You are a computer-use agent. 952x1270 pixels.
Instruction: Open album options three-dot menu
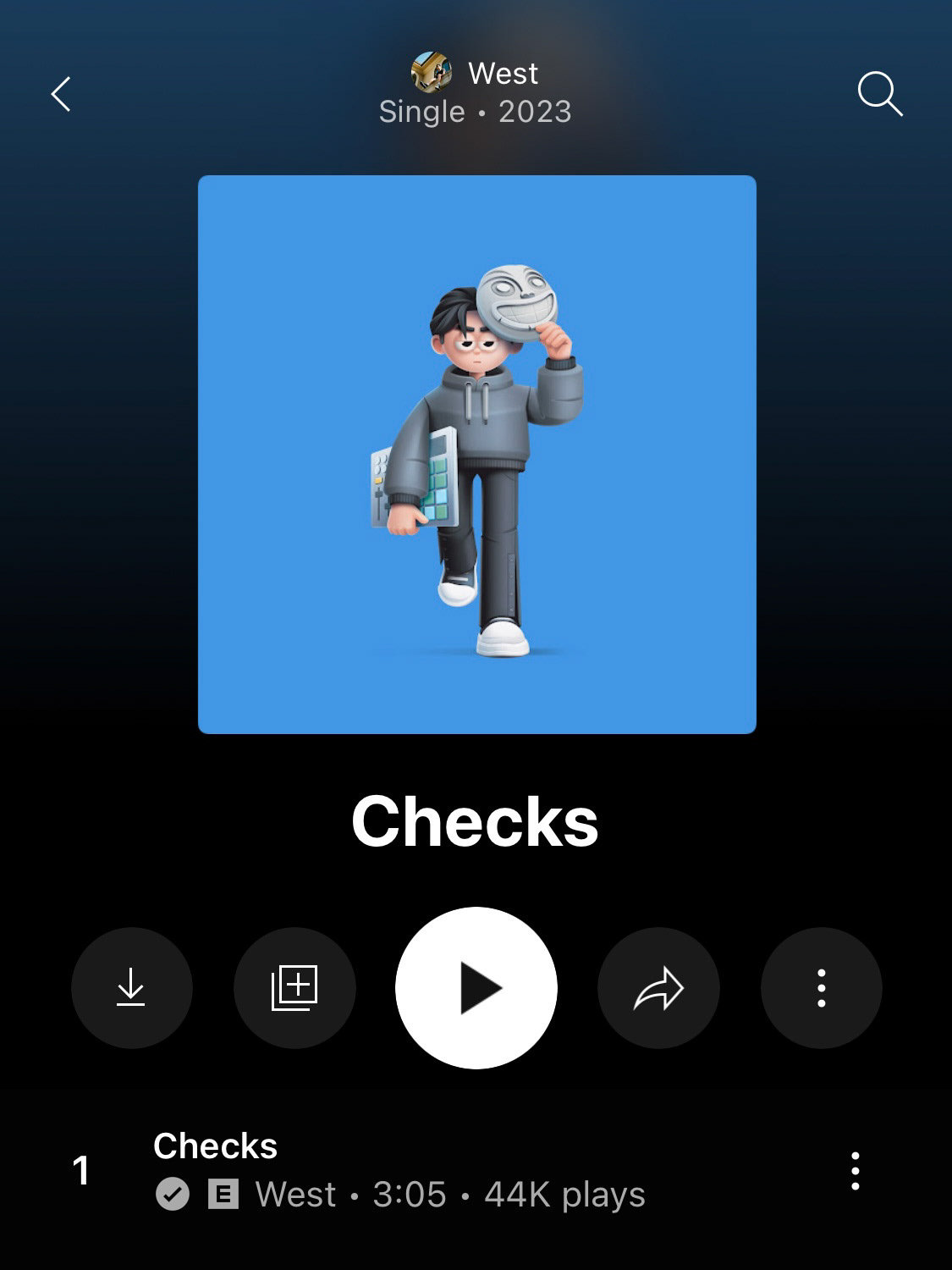click(821, 988)
